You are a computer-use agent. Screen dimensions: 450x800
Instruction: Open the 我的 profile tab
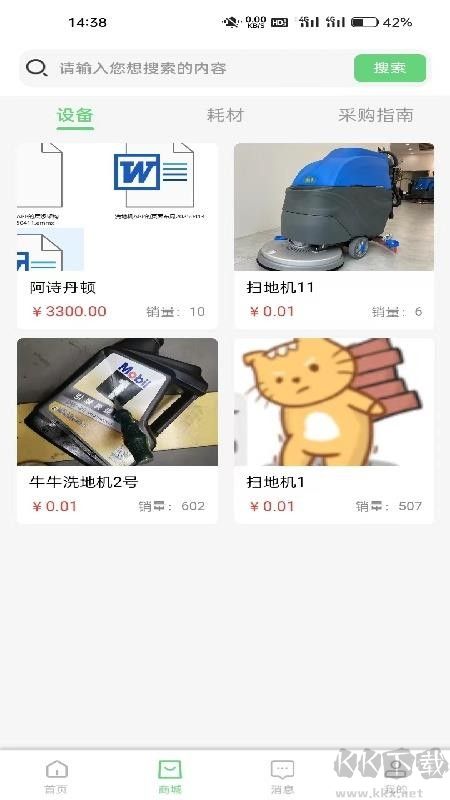pyautogui.click(x=395, y=777)
